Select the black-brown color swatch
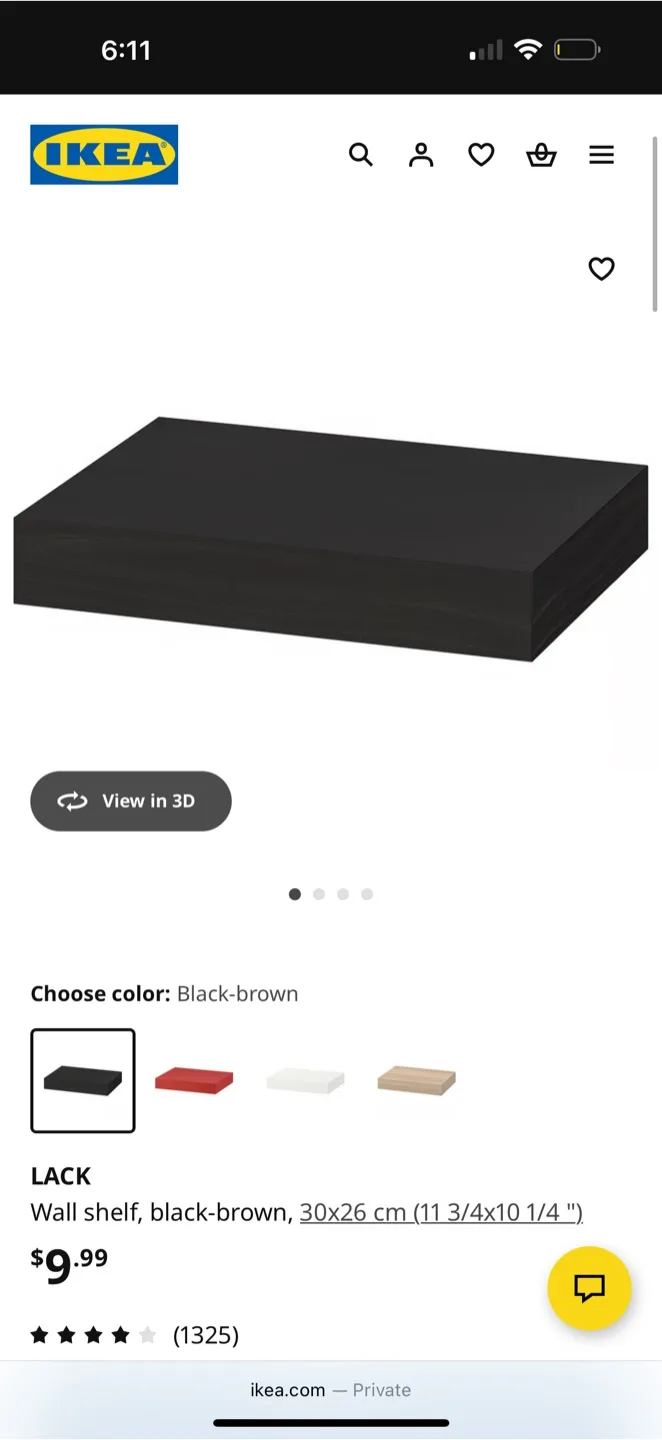The height and width of the screenshot is (1440, 662). (83, 1081)
